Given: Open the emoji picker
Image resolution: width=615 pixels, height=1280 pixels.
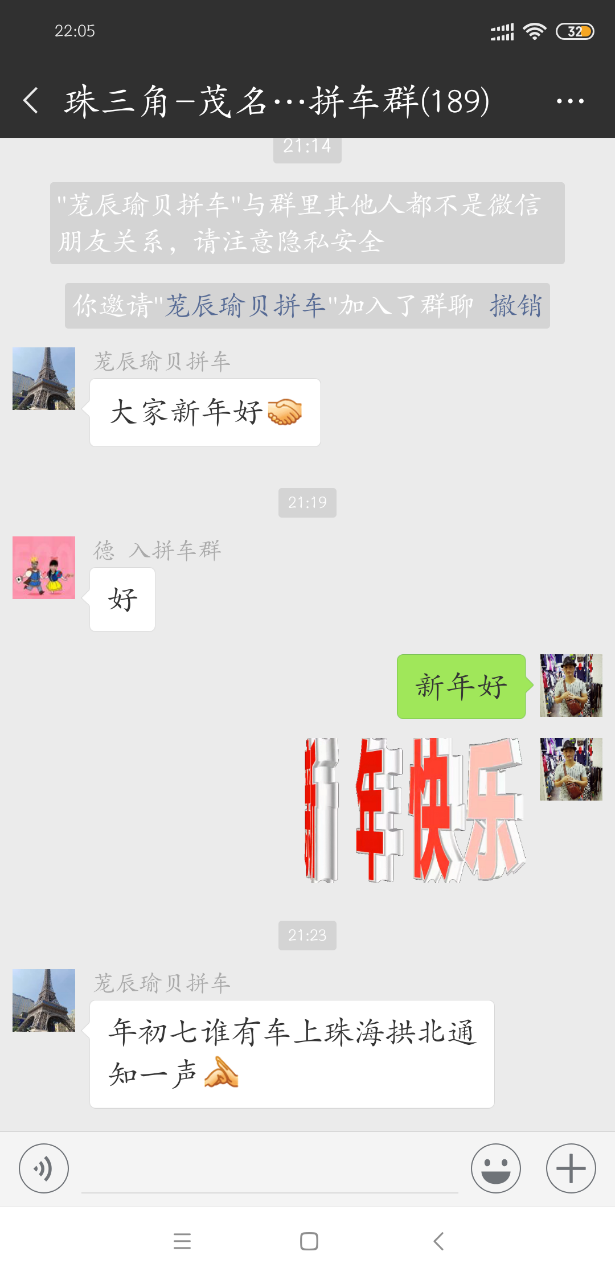Looking at the screenshot, I should pos(496,1168).
